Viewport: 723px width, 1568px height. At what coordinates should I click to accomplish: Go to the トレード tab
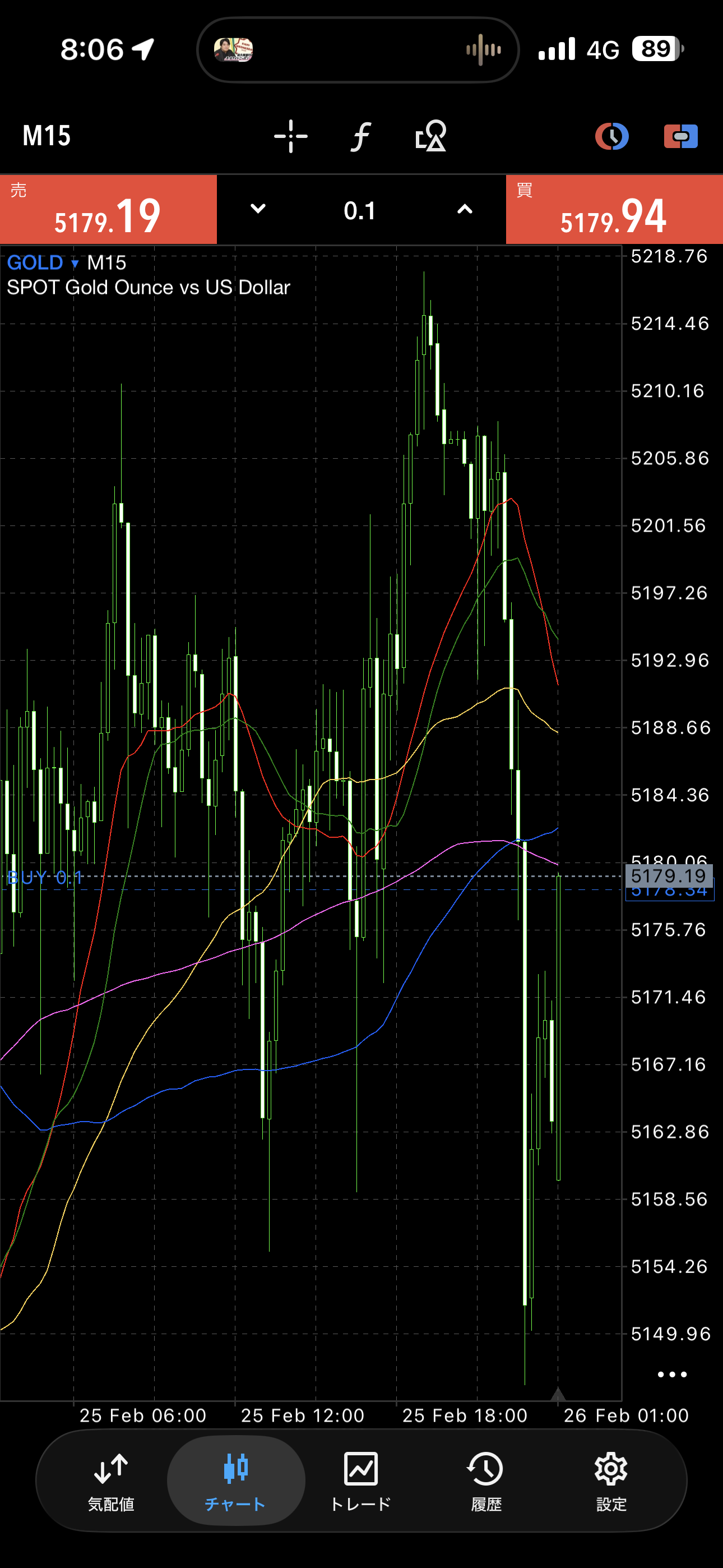coord(361,1481)
